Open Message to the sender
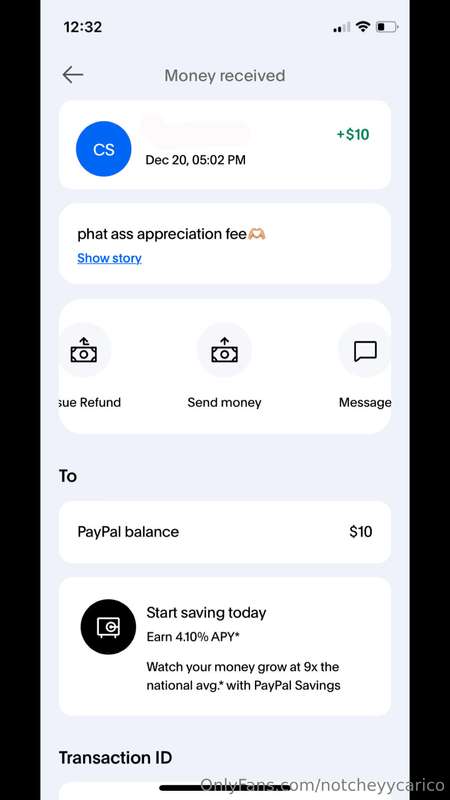 pyautogui.click(x=365, y=366)
